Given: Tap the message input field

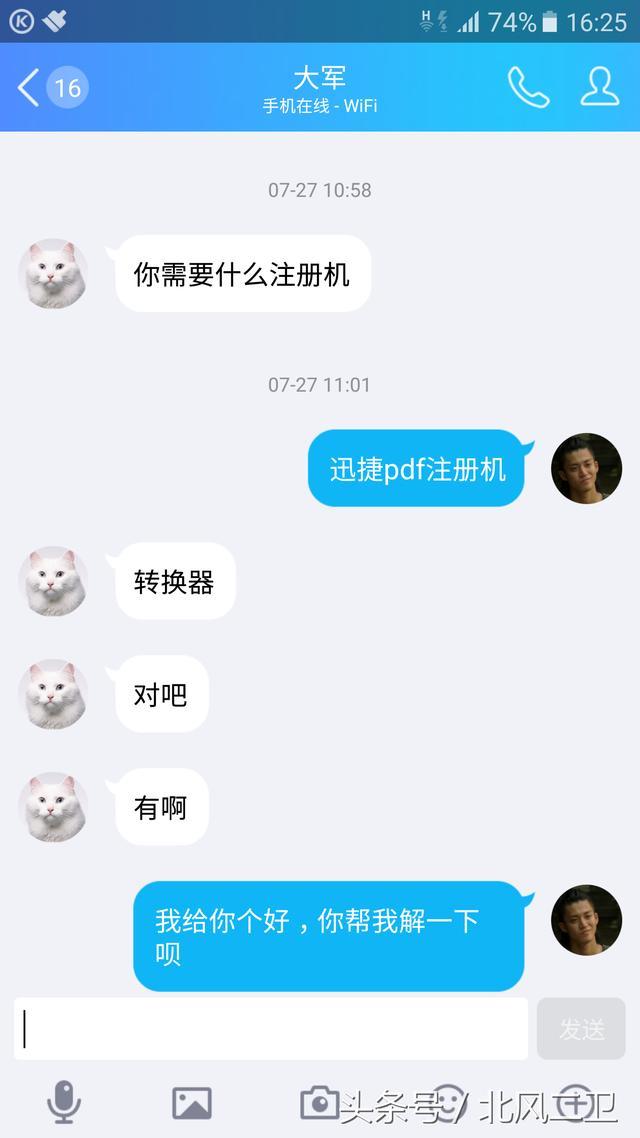Looking at the screenshot, I should [270, 1028].
